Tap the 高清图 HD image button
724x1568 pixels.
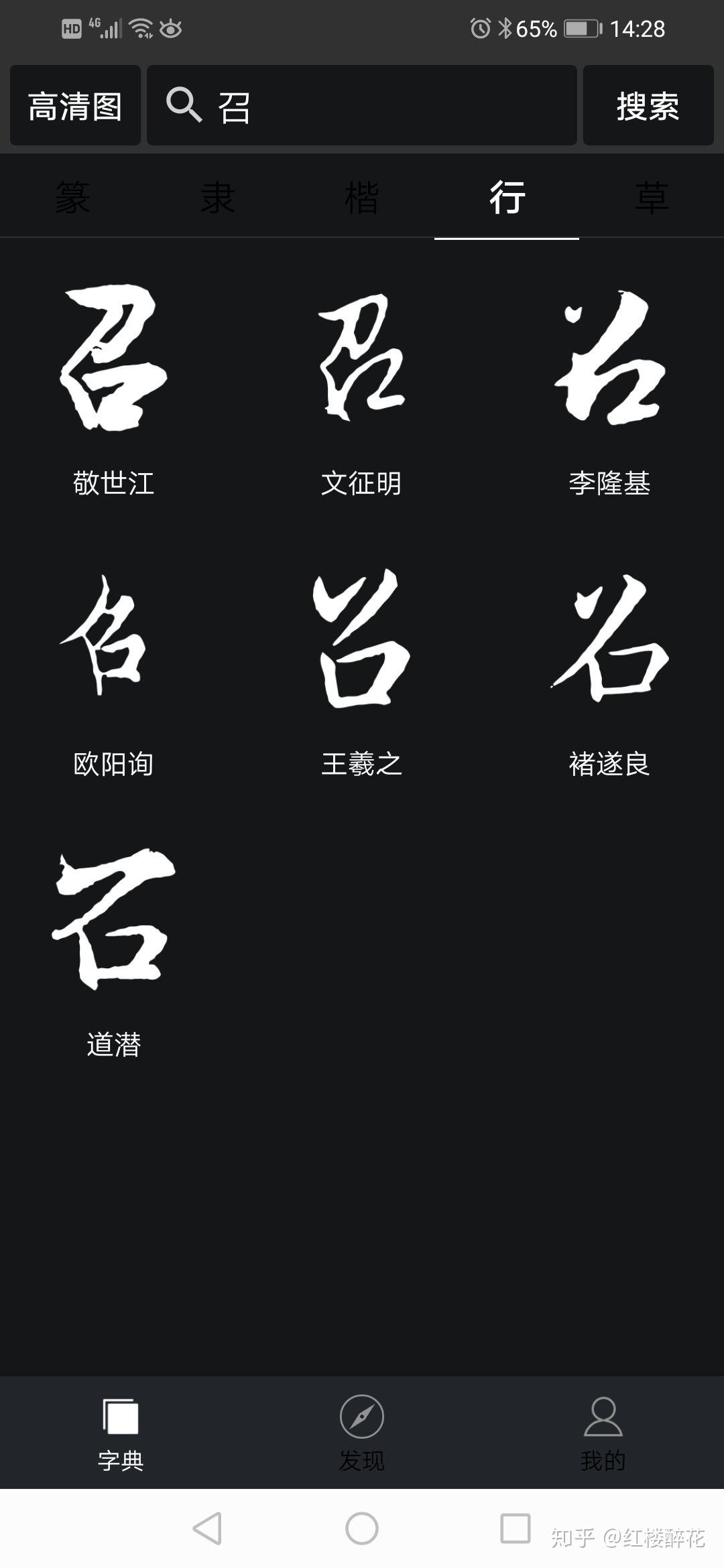point(74,106)
